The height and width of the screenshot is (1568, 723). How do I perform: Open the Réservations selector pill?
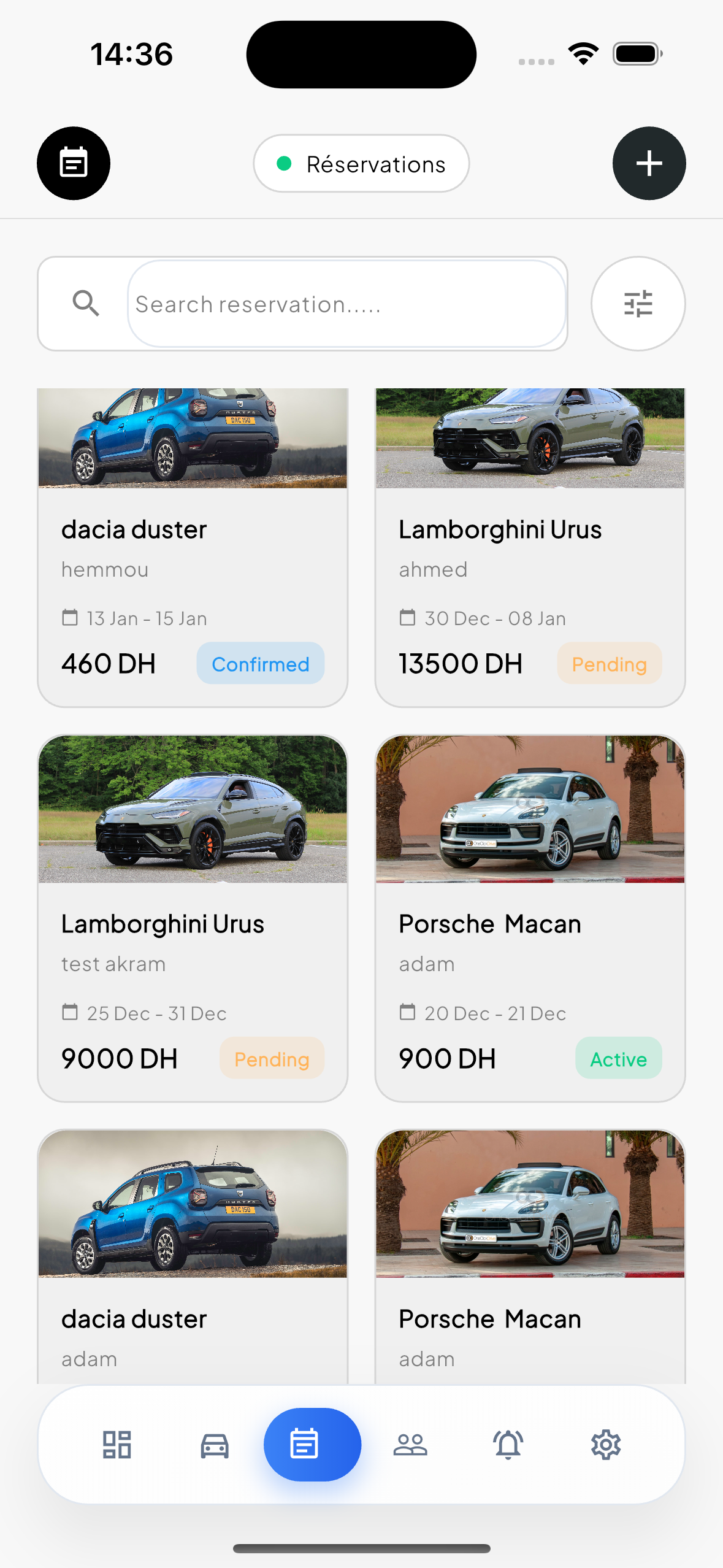[361, 163]
